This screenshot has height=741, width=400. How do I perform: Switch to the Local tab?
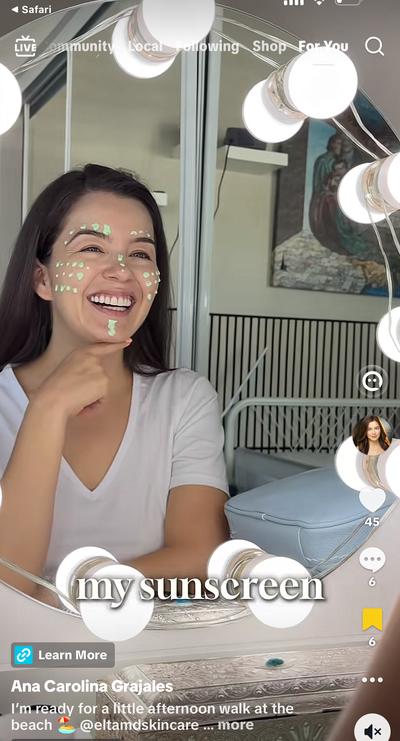tap(145, 46)
